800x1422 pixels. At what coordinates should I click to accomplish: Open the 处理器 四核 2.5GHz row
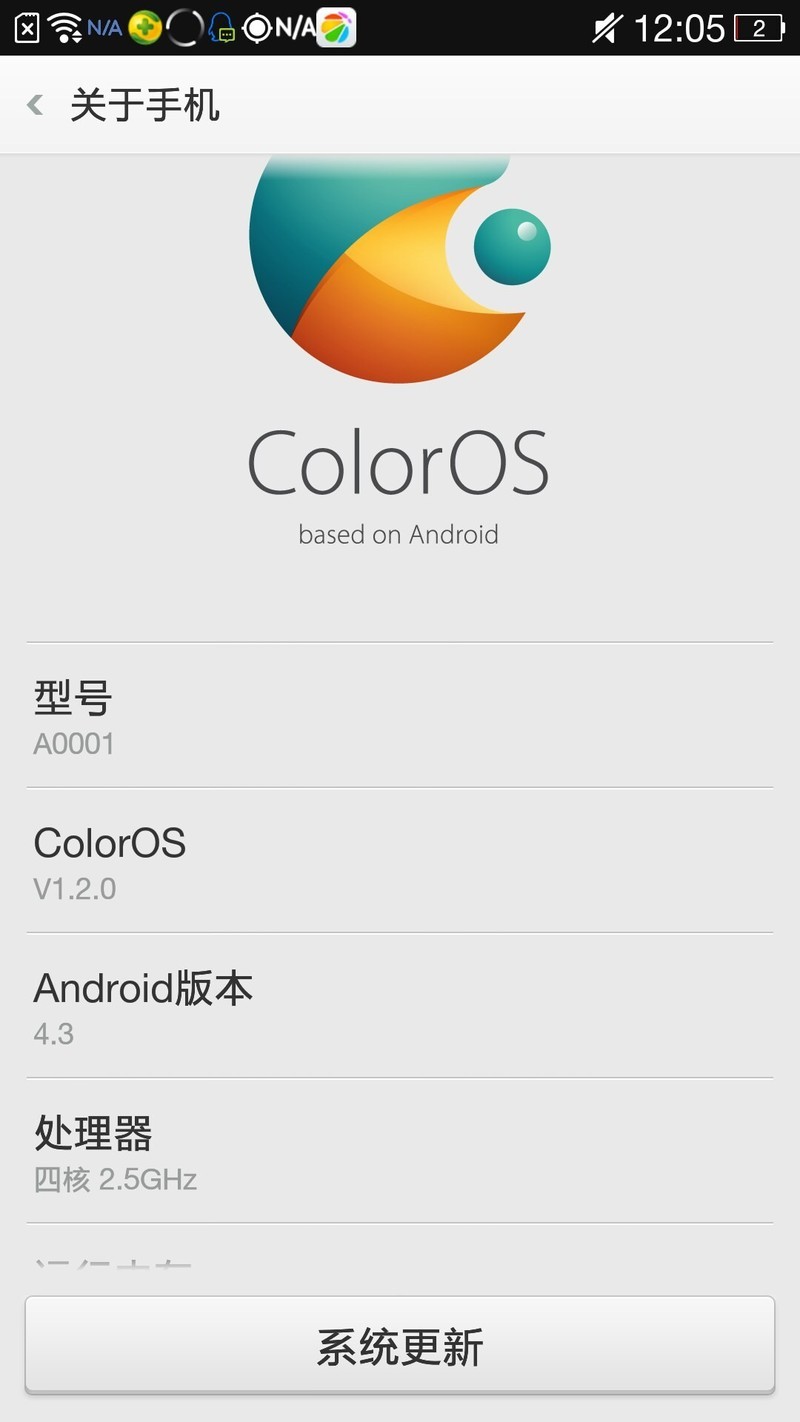tap(400, 1151)
